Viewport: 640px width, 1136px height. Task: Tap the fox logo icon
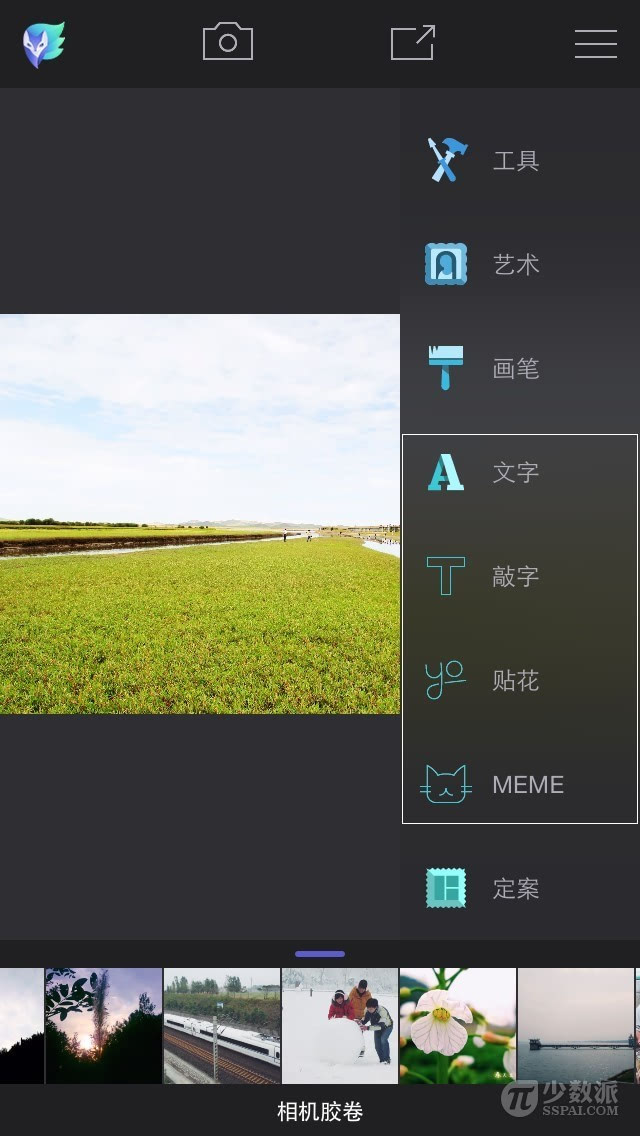[44, 45]
